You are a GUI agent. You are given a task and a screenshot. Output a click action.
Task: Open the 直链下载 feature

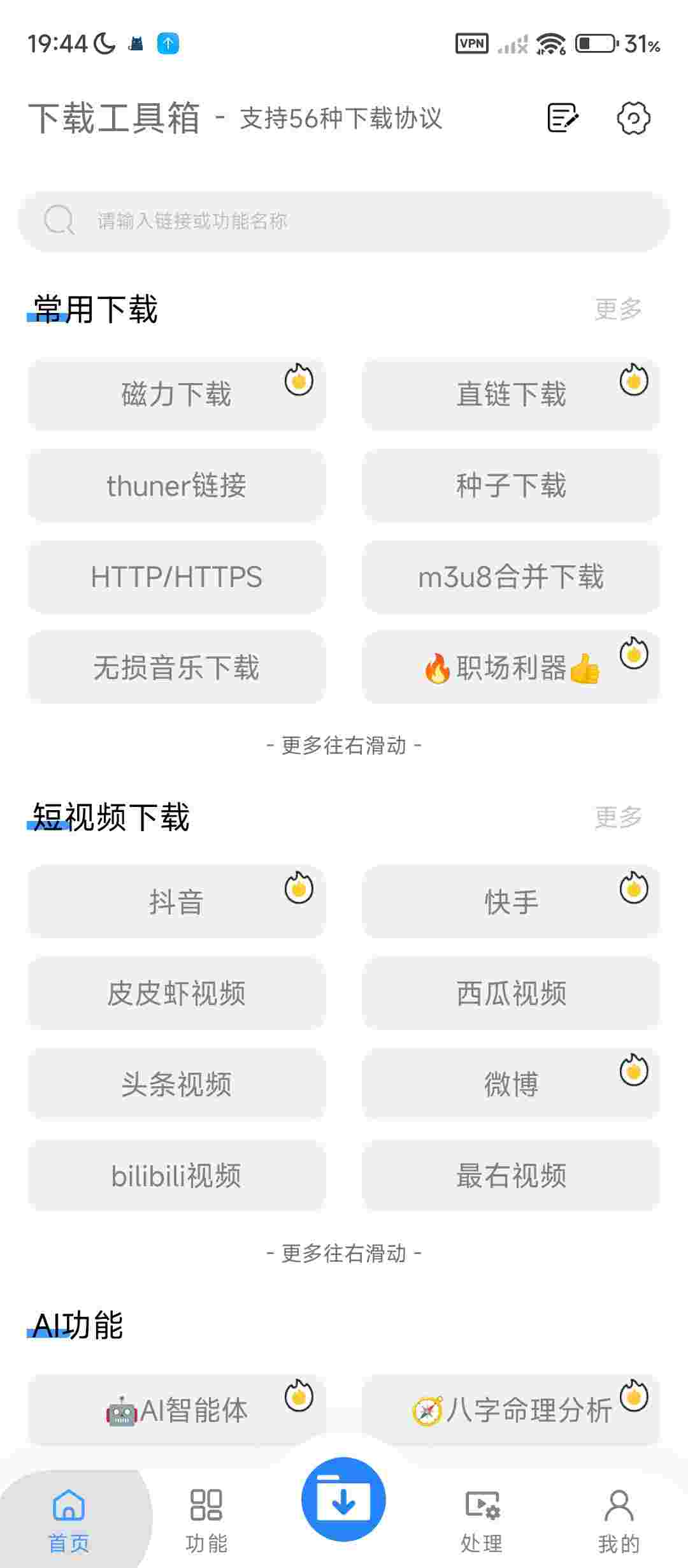(x=512, y=394)
